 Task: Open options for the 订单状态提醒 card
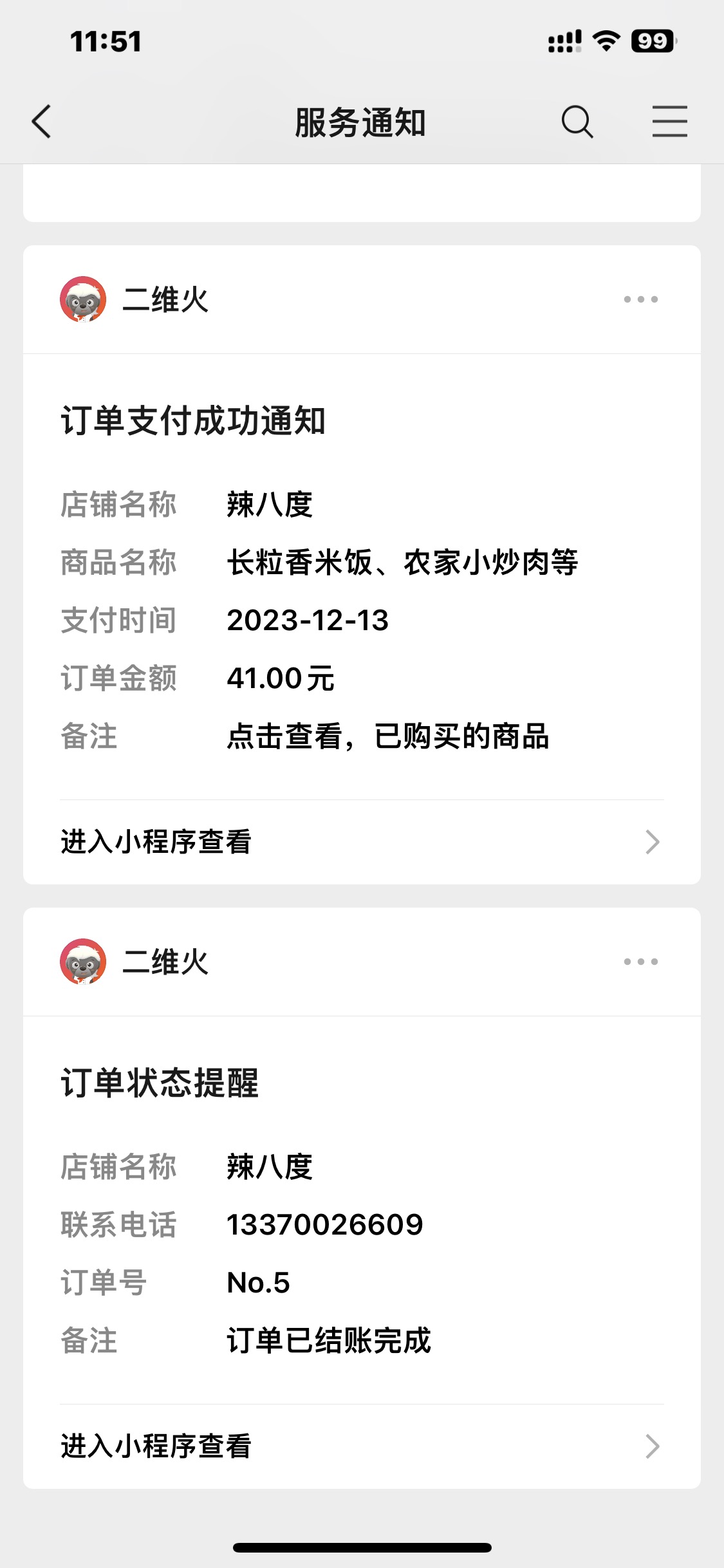641,962
